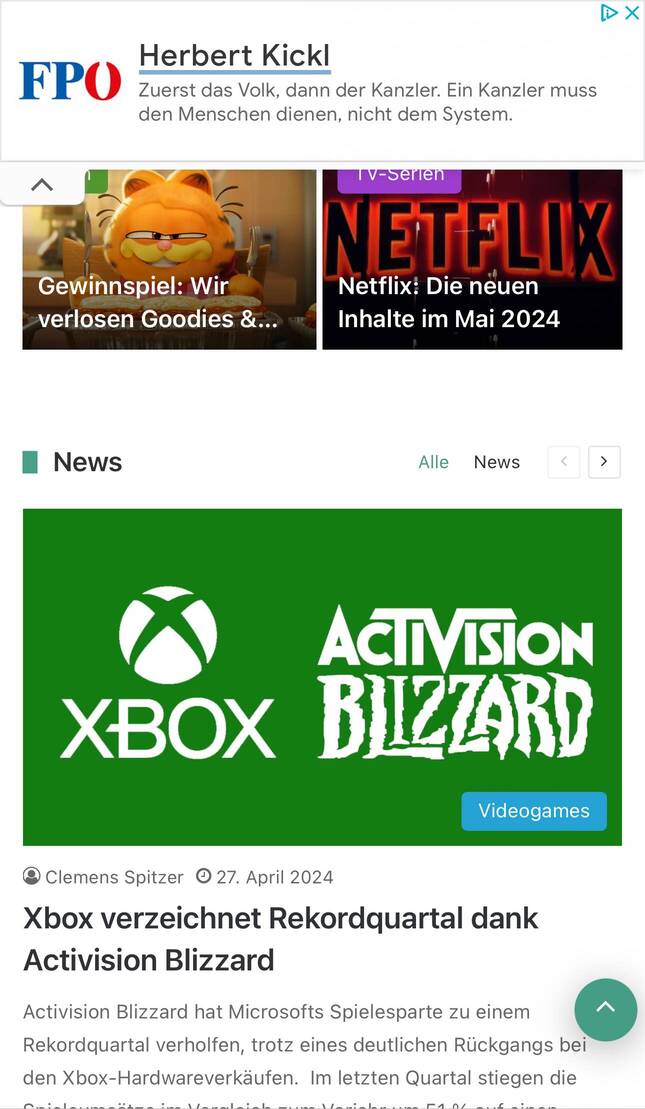645x1109 pixels.
Task: Jump back to top with floating button
Action: (x=605, y=1009)
